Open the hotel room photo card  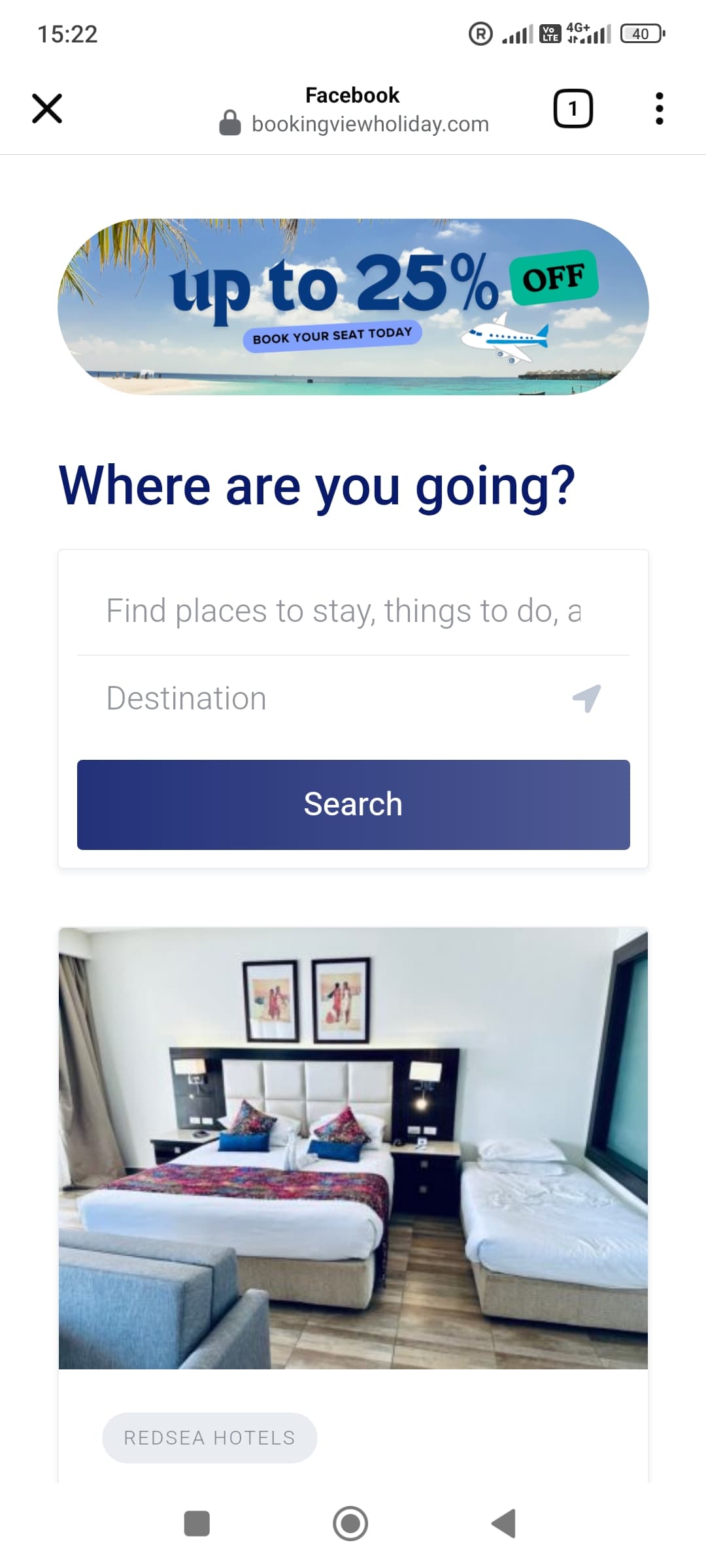353,1148
